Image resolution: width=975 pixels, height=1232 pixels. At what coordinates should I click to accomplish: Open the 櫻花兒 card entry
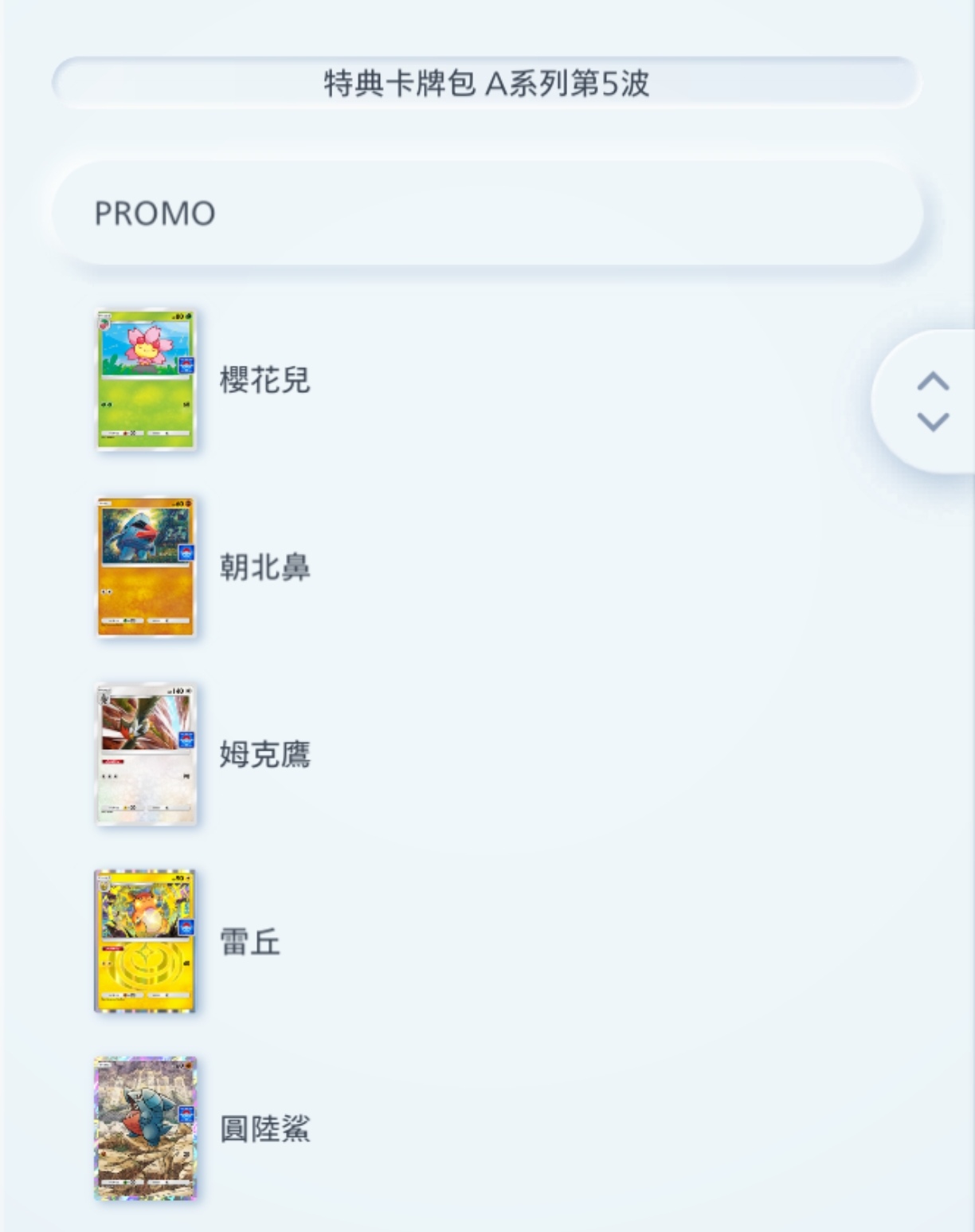point(263,379)
